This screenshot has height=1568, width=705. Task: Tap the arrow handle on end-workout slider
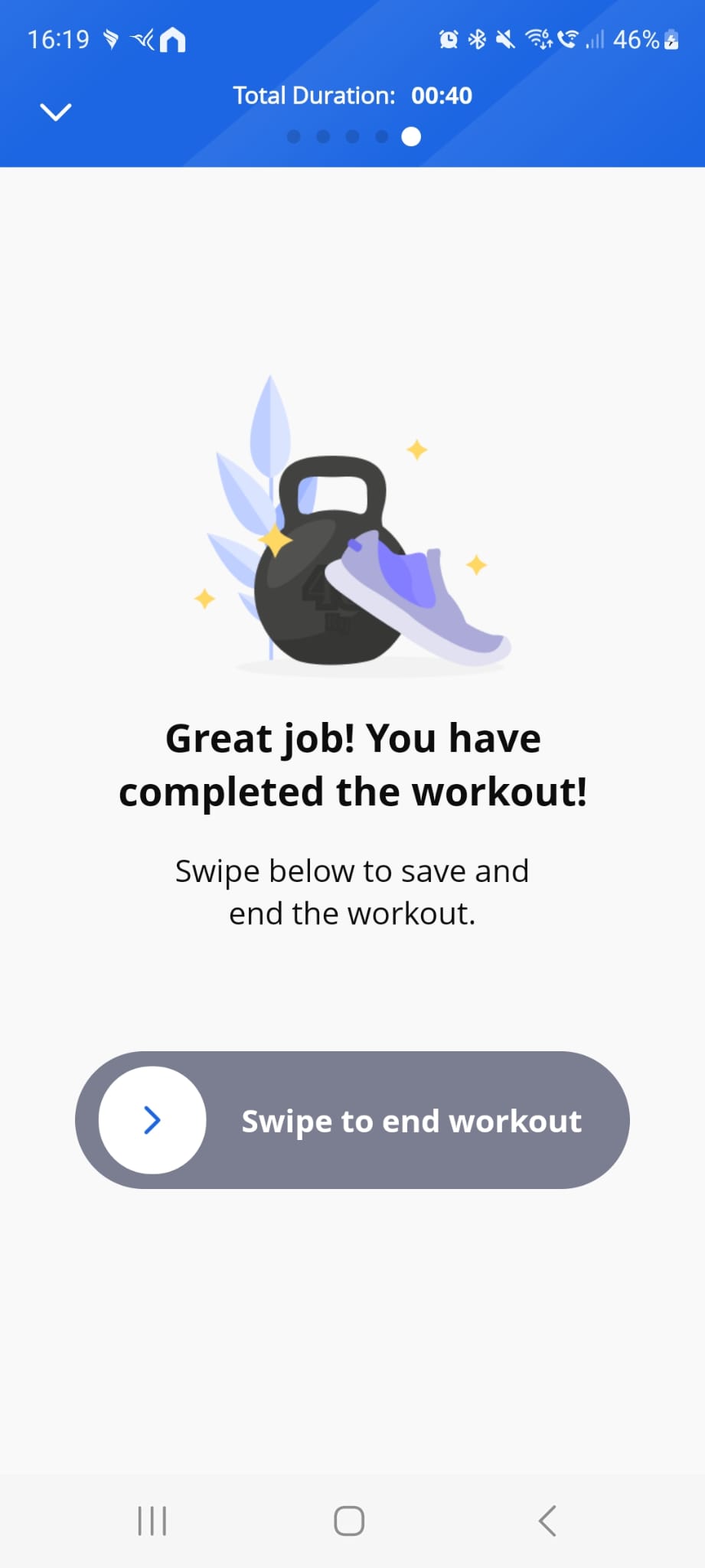(x=152, y=1119)
